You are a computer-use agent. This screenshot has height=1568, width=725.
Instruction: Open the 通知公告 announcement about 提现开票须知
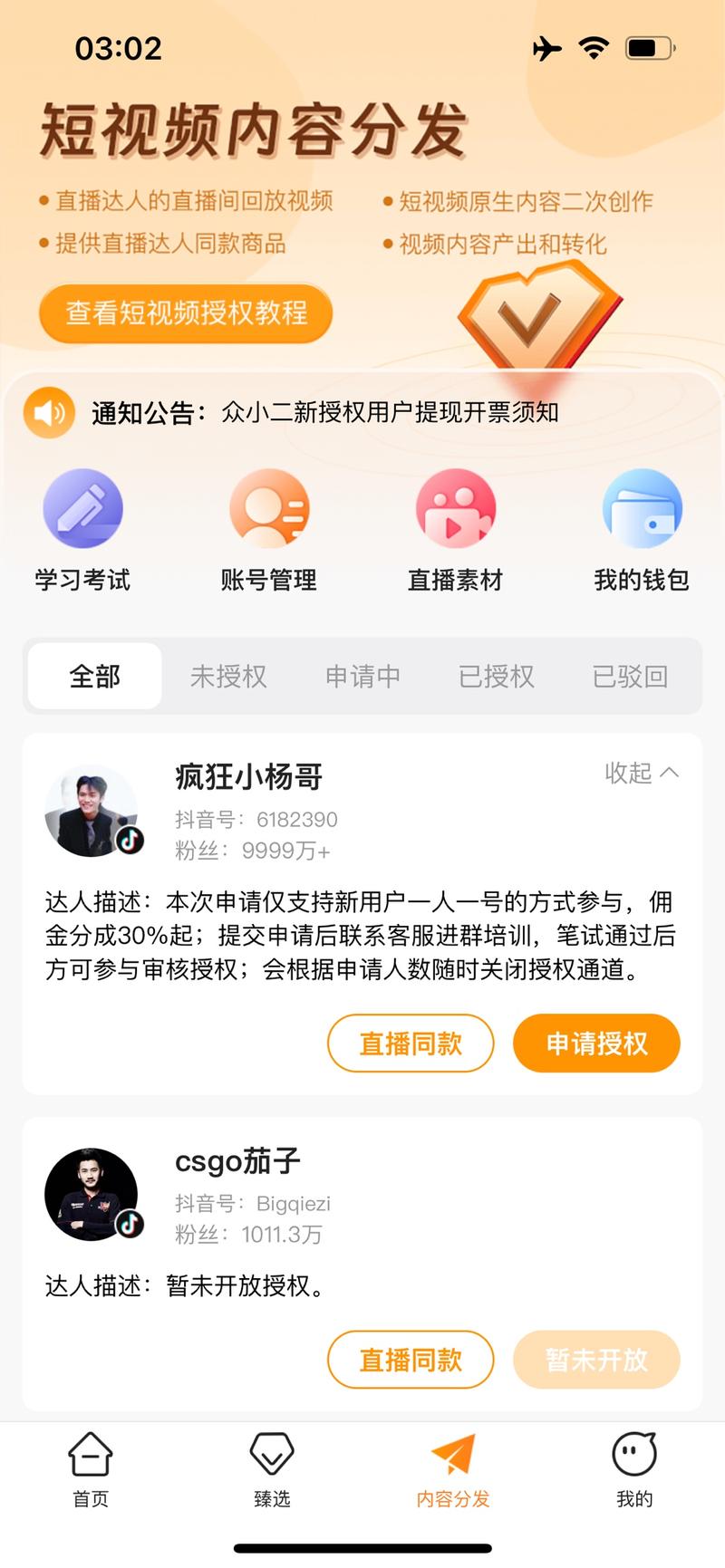point(390,412)
